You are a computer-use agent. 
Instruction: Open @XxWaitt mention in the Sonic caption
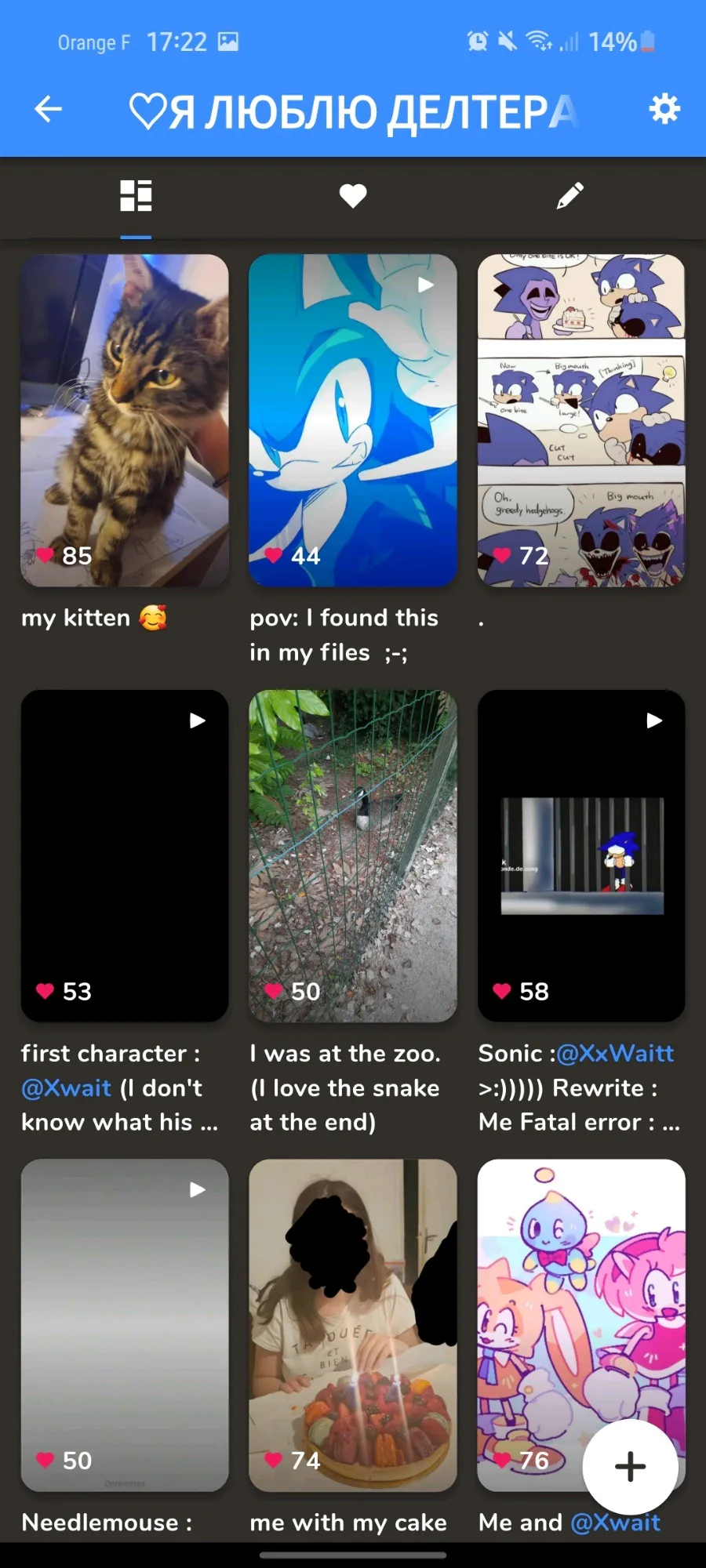click(615, 1053)
